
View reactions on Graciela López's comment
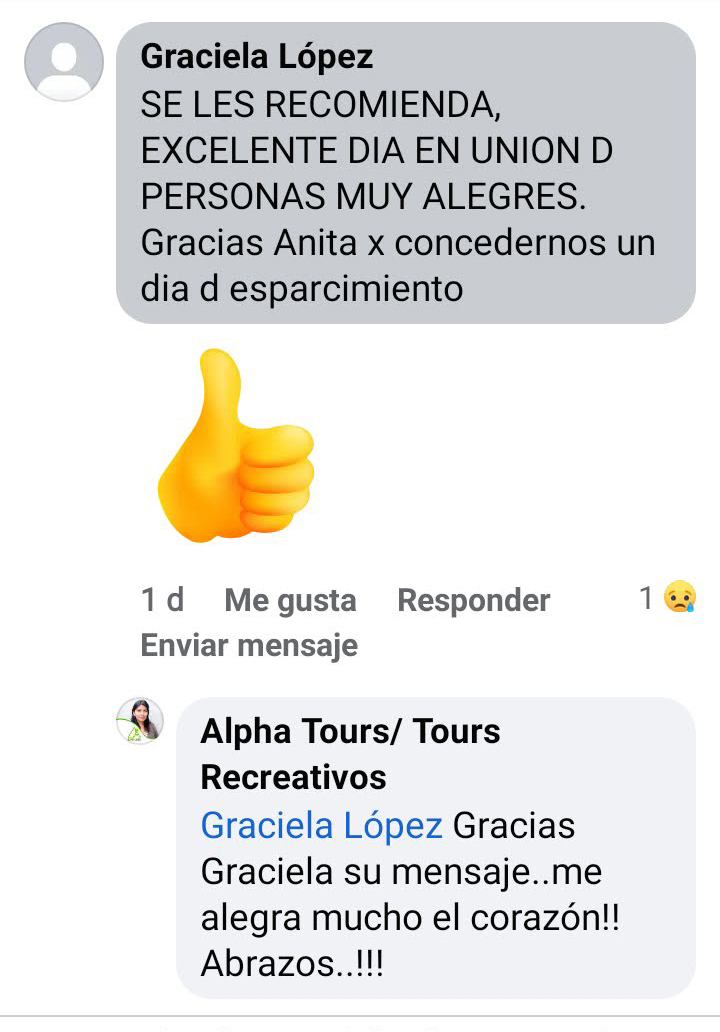point(667,598)
